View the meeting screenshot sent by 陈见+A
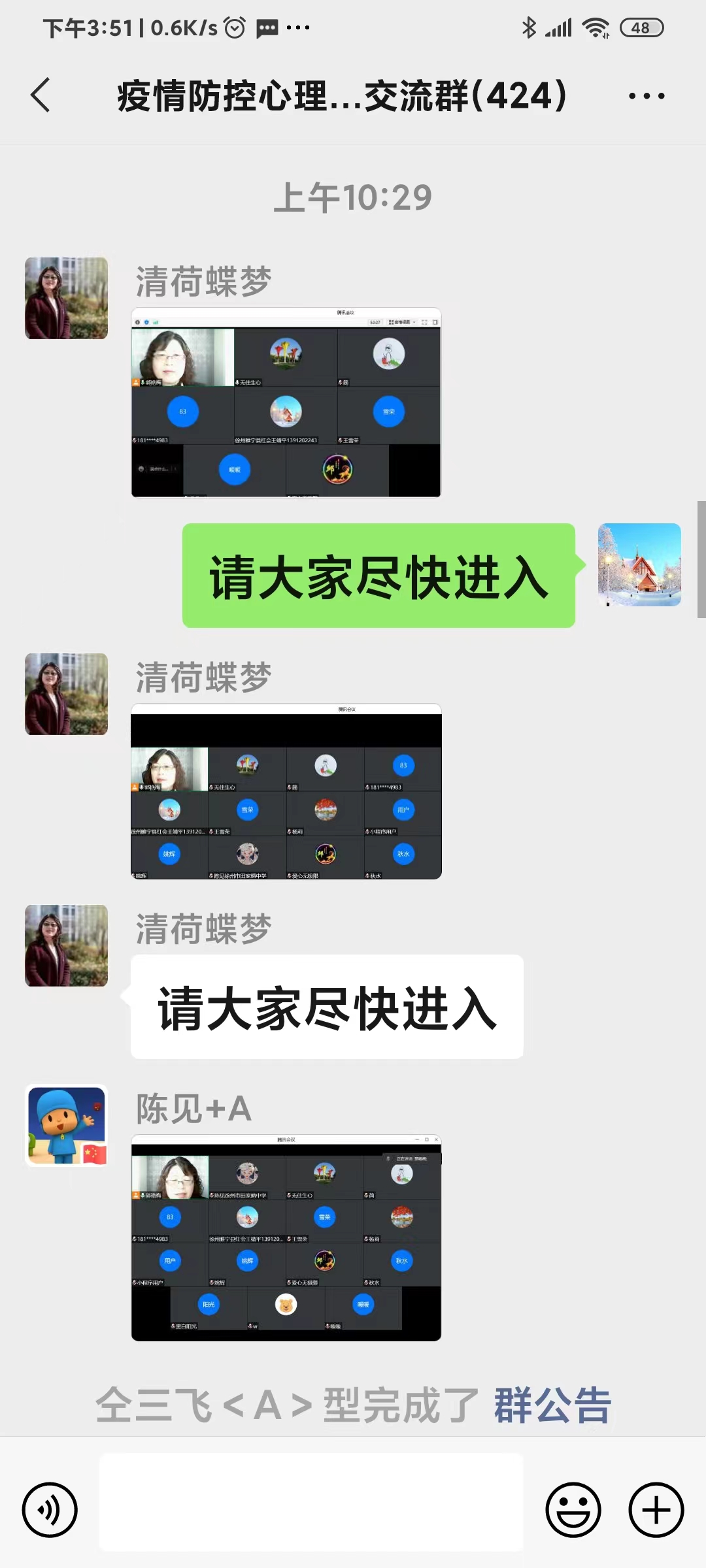This screenshot has height=1568, width=706. click(286, 1237)
